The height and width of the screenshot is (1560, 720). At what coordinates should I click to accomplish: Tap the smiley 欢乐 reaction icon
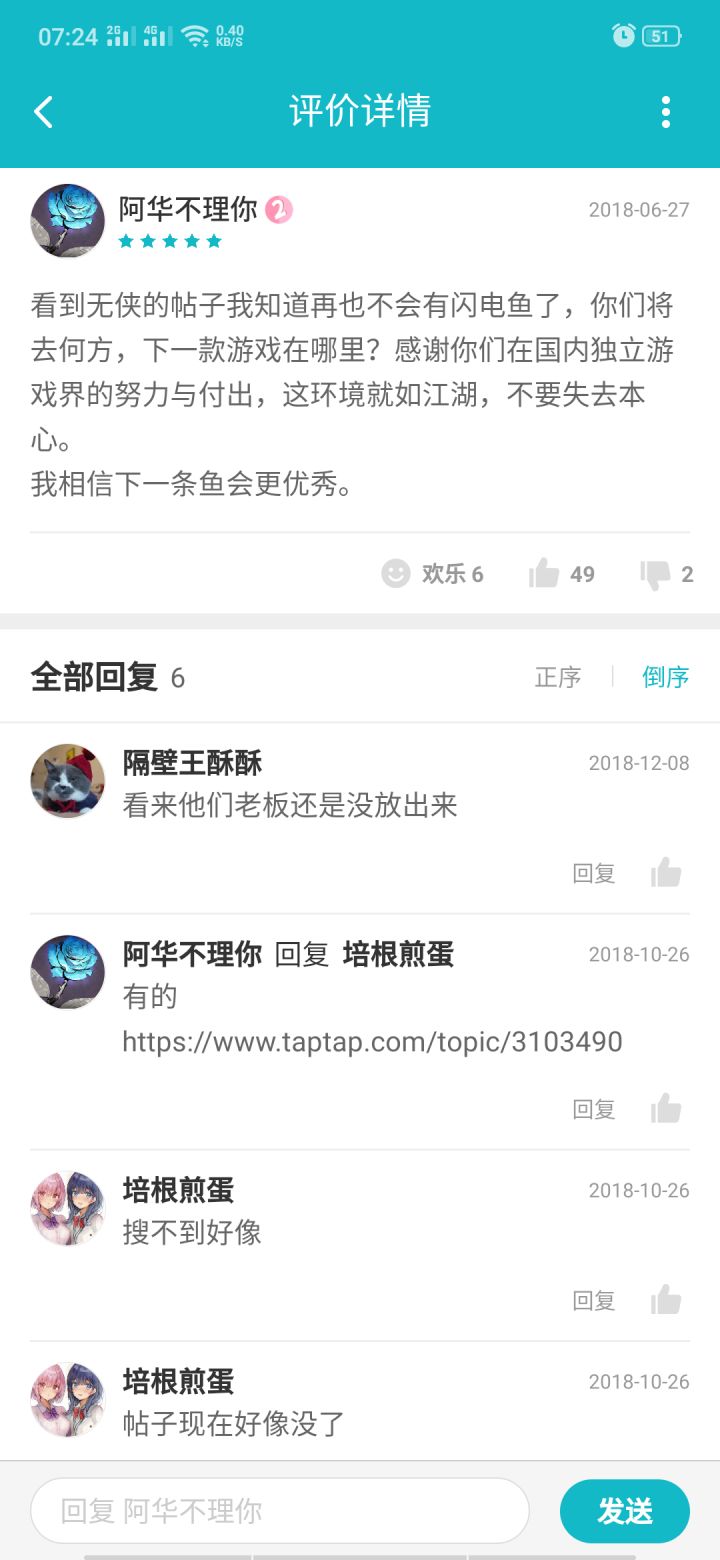click(x=395, y=573)
